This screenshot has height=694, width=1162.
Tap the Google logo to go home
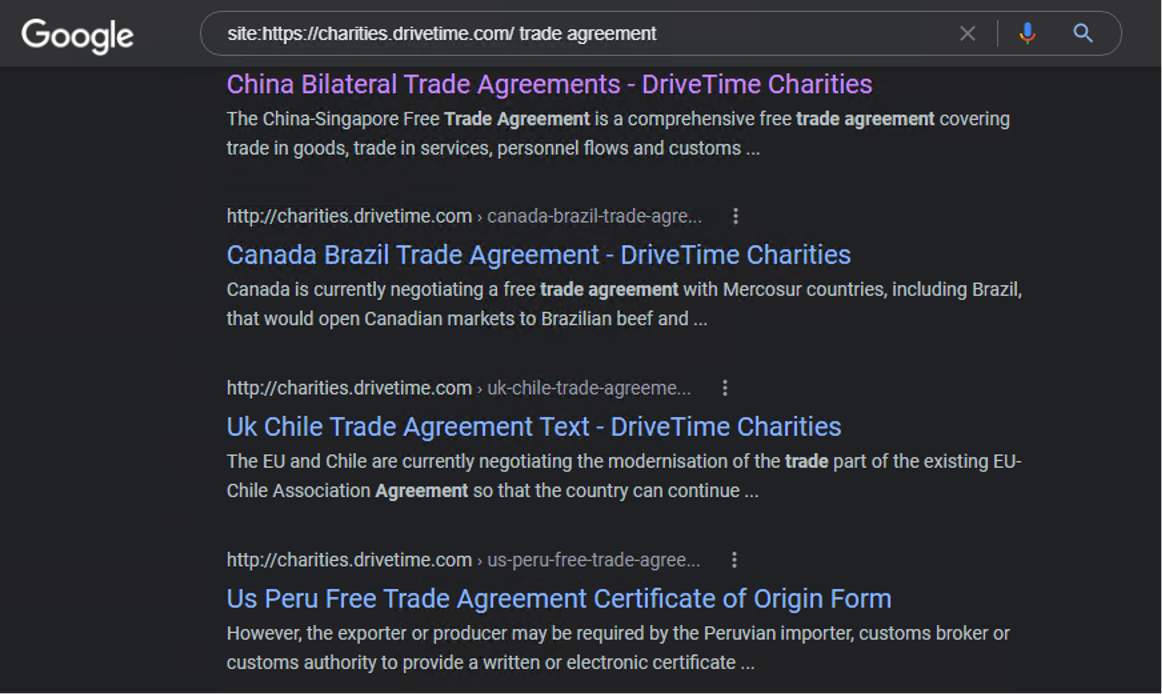click(x=77, y=35)
